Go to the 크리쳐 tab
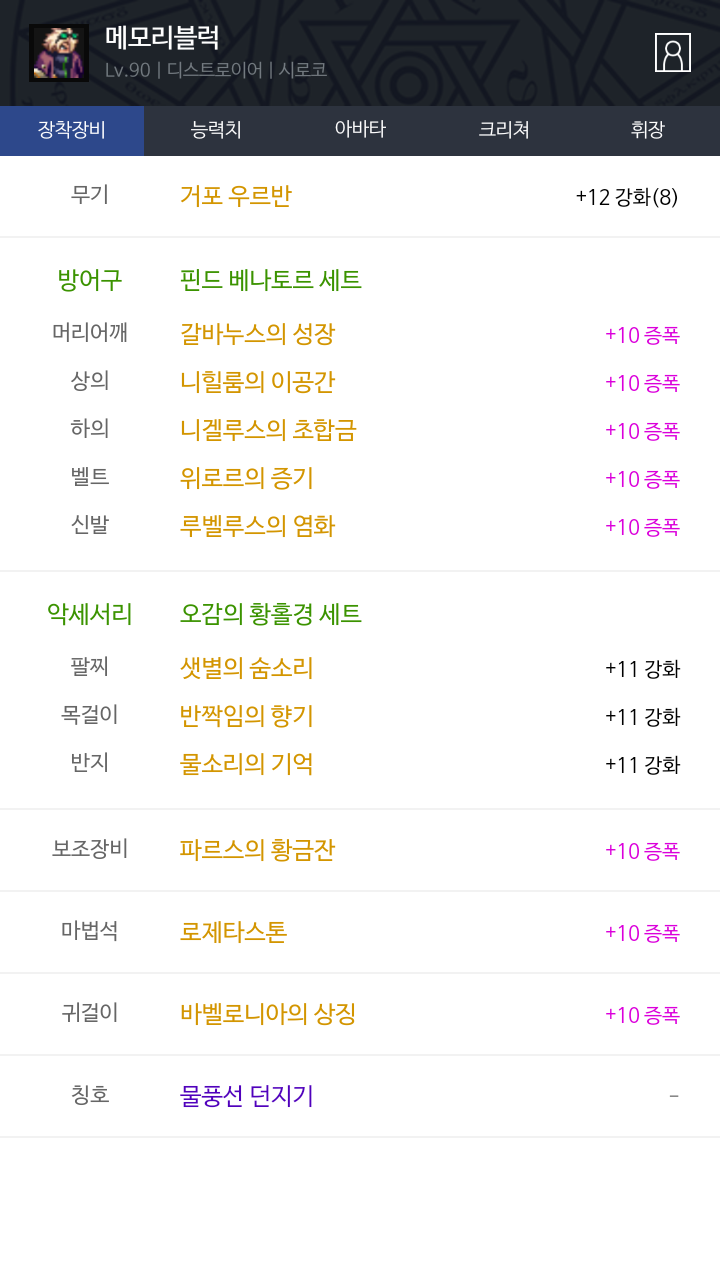Viewport: 720px width, 1280px height. (504, 130)
